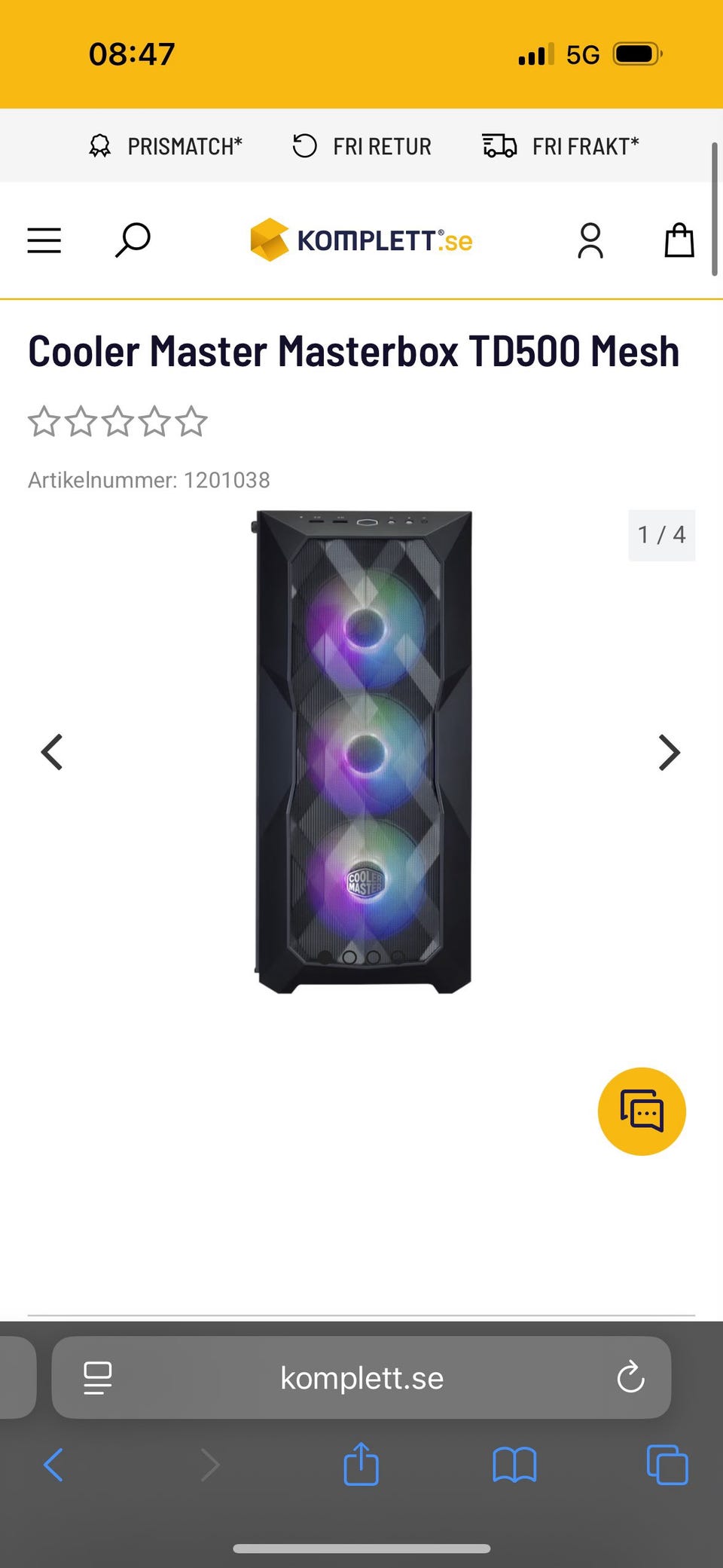723x1568 pixels.
Task: Reload the page
Action: 630,1377
